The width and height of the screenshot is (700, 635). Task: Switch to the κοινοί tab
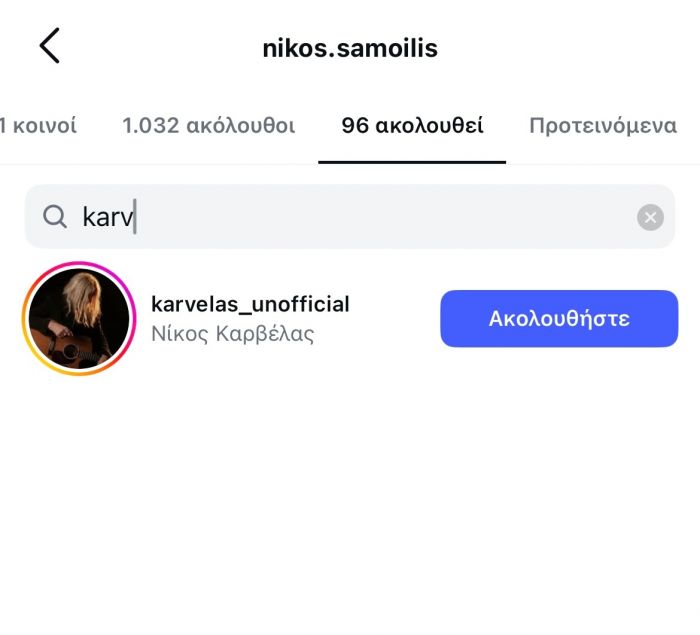coord(38,127)
